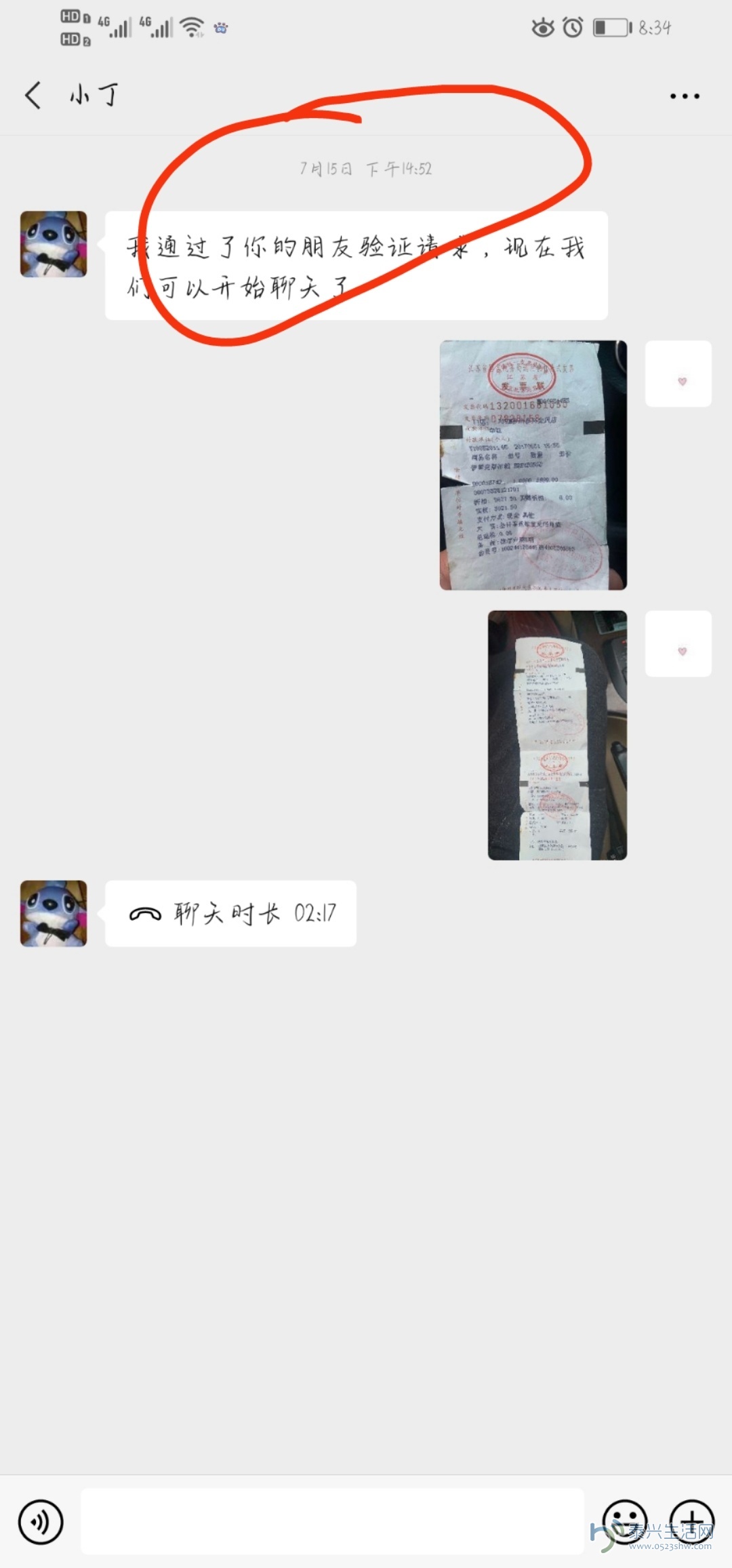This screenshot has width=732, height=1568.
Task: View 小丁's profile from first message avatar
Action: (54, 244)
